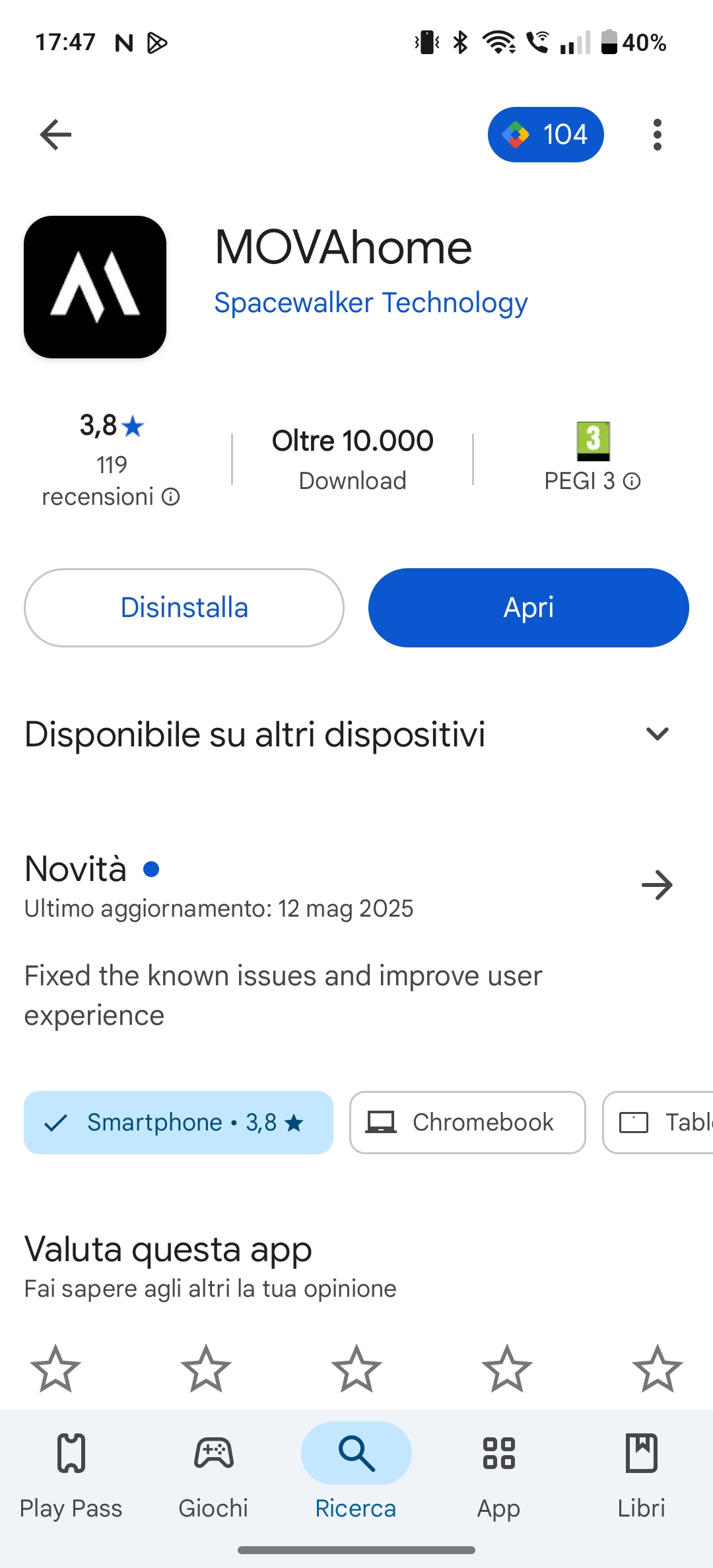Switch to the Play Pass tab
The width and height of the screenshot is (713, 1568).
click(x=71, y=1476)
